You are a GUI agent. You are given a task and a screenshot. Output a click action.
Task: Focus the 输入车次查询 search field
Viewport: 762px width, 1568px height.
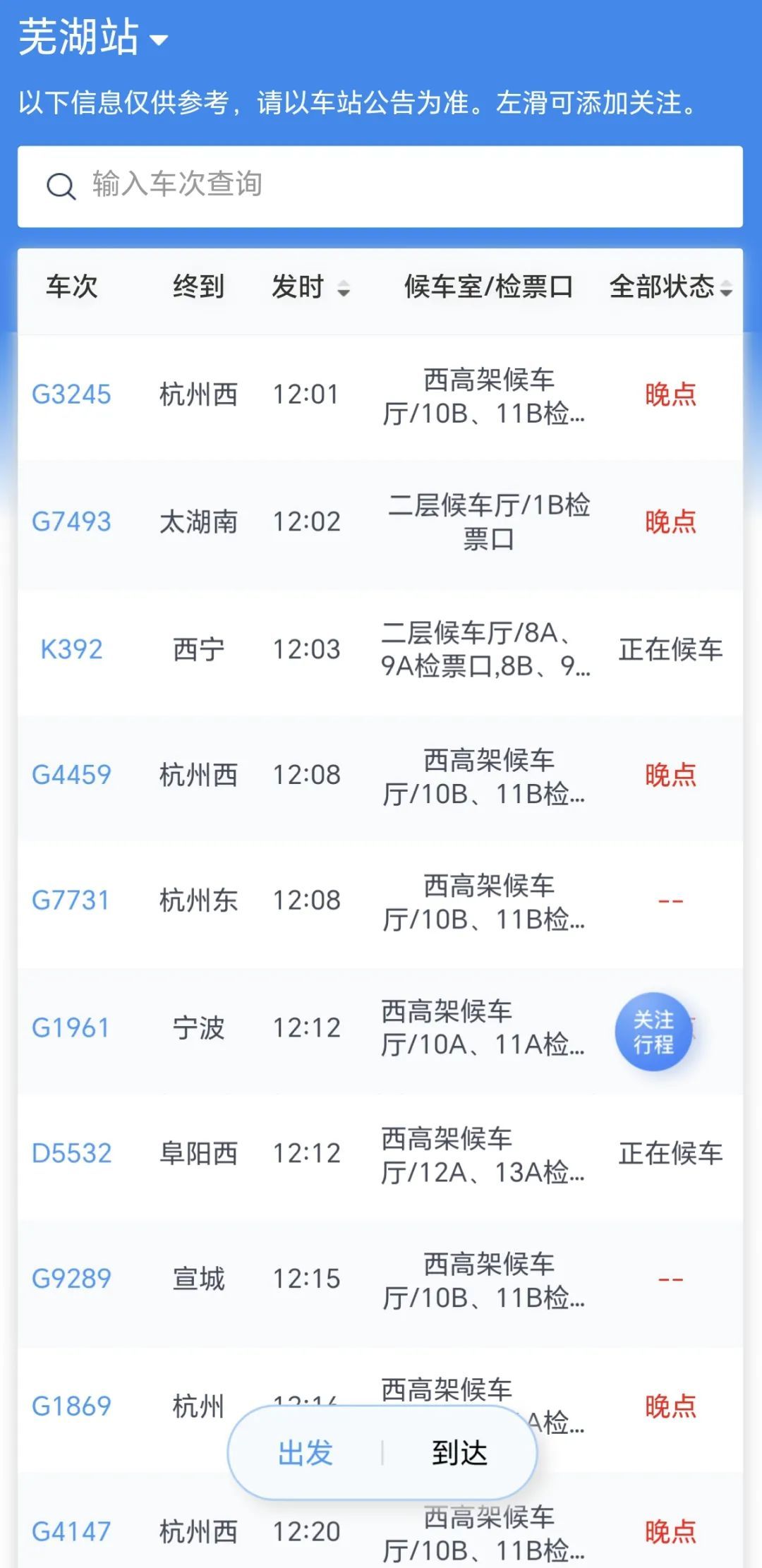[x=282, y=186]
